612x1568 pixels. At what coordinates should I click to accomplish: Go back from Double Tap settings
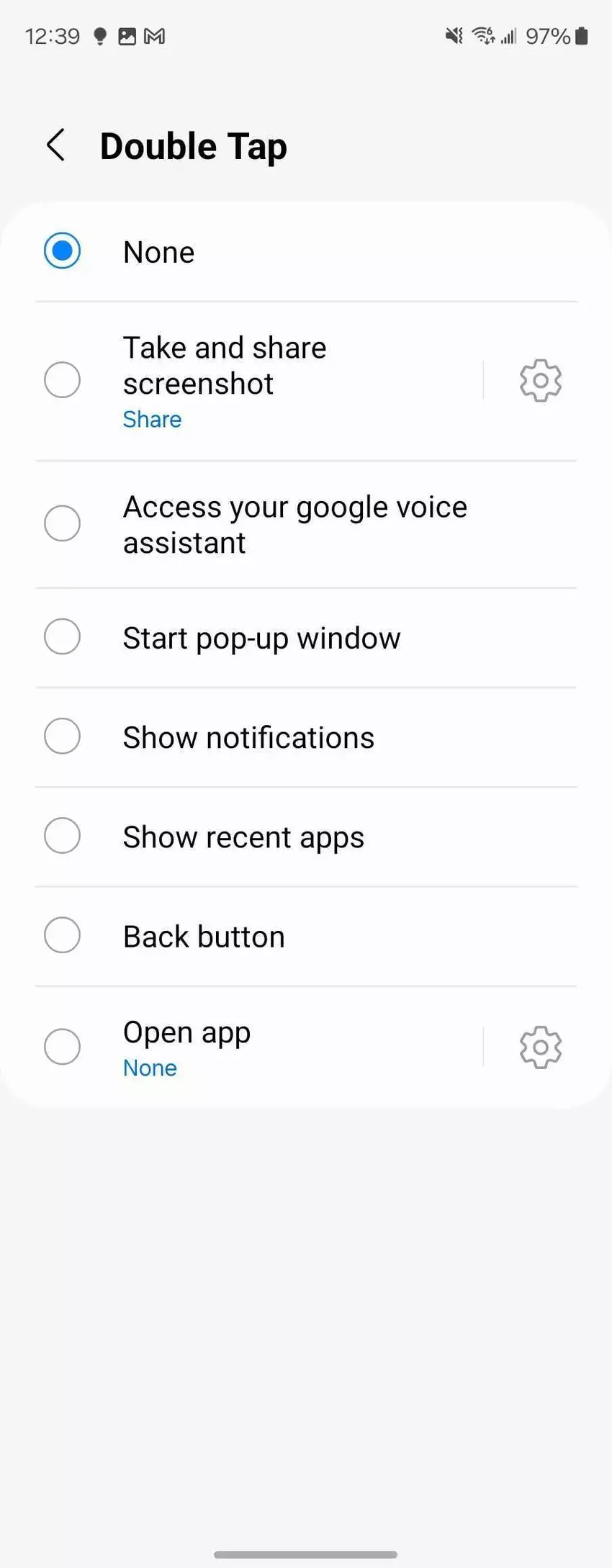(56, 145)
